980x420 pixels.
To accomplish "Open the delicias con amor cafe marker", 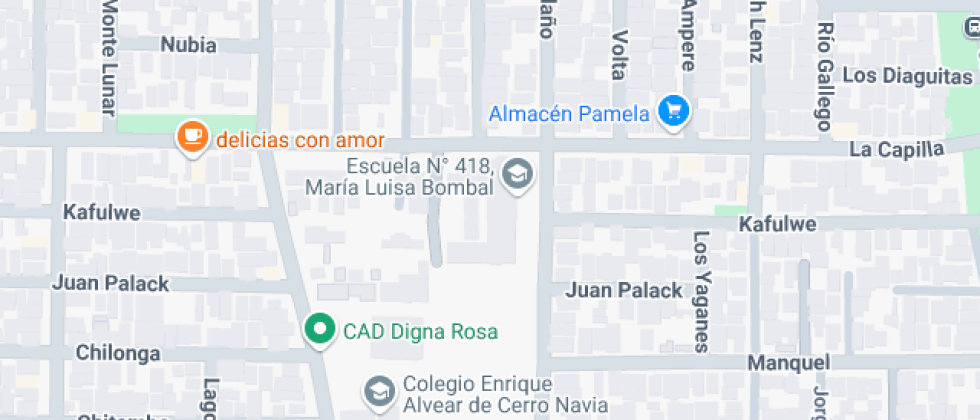I will pyautogui.click(x=191, y=137).
